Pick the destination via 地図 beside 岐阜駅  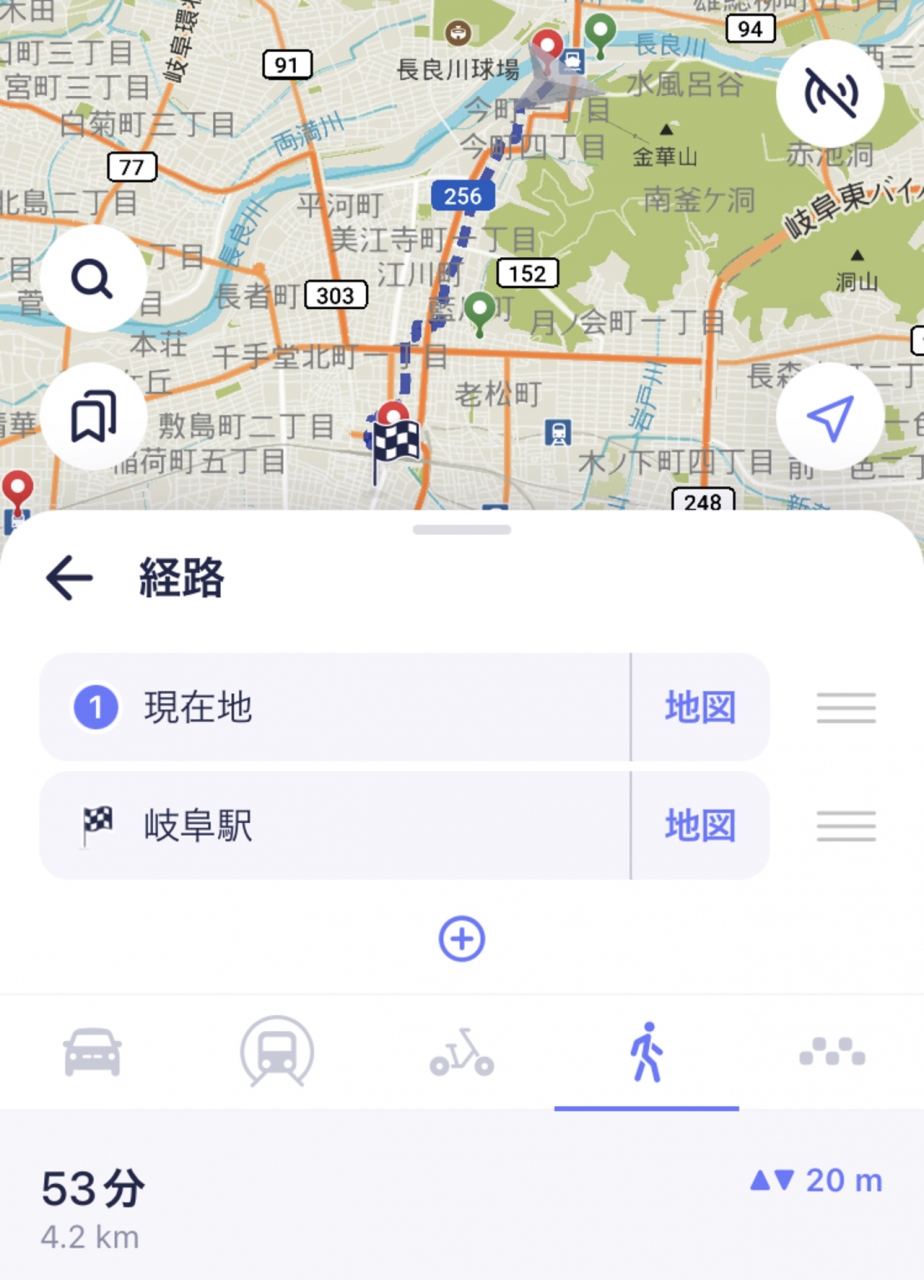point(700,826)
